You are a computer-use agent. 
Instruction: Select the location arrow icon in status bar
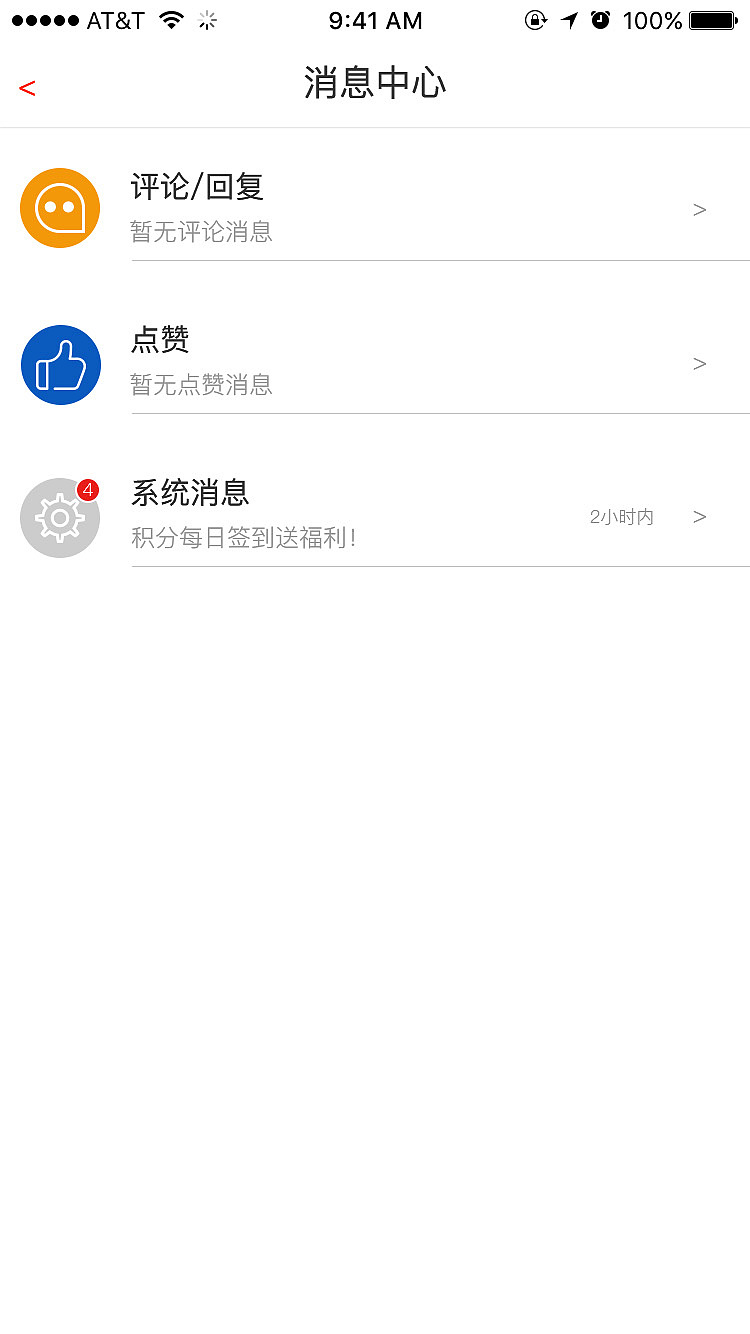(567, 18)
